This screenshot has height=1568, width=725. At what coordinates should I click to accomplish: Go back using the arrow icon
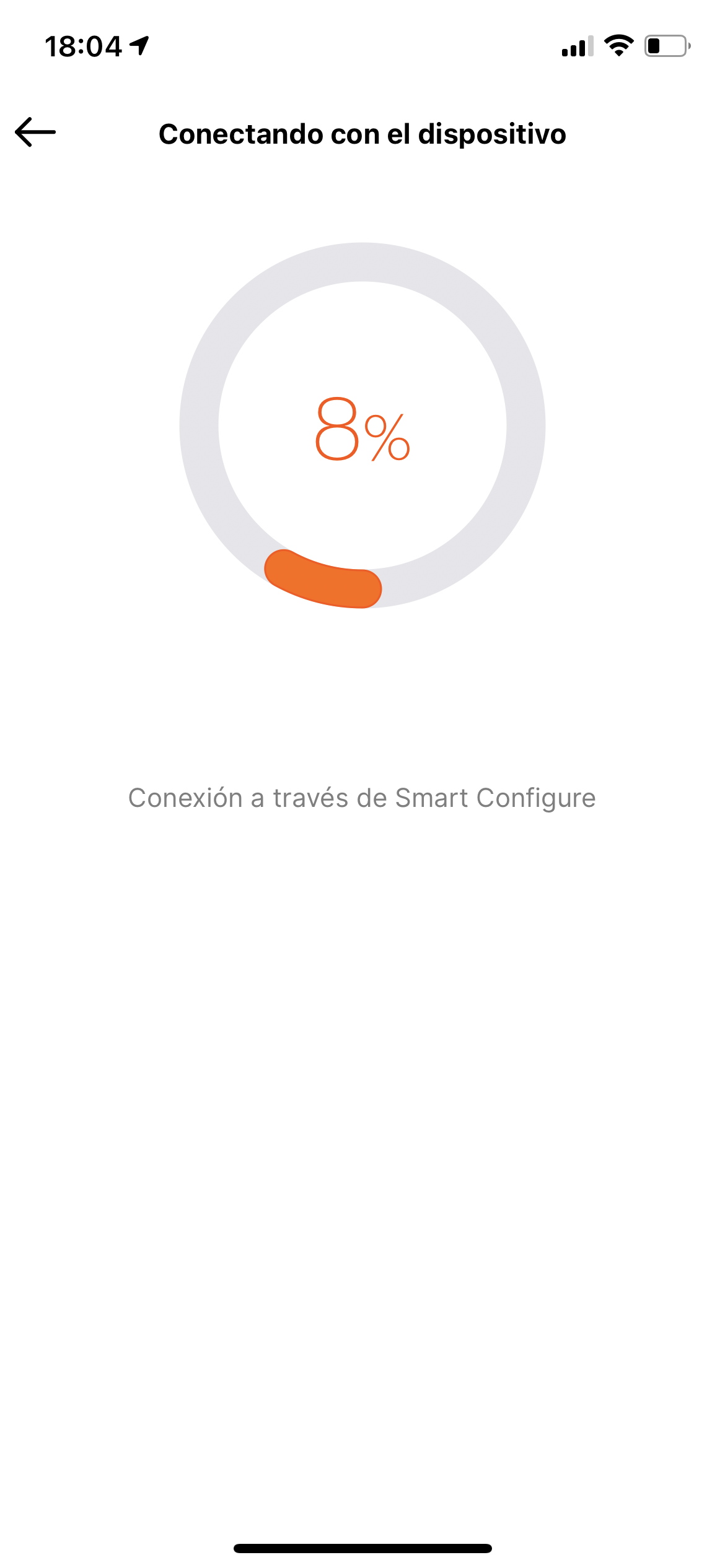tap(35, 132)
